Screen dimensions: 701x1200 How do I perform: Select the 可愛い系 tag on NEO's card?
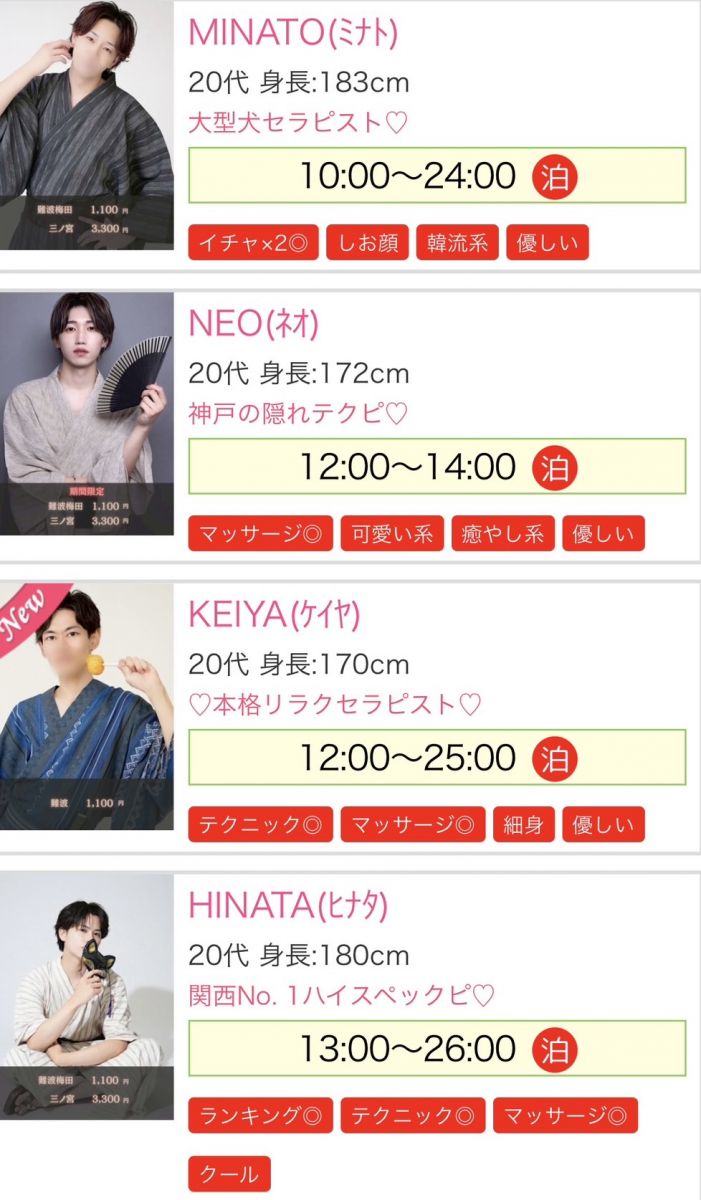392,533
